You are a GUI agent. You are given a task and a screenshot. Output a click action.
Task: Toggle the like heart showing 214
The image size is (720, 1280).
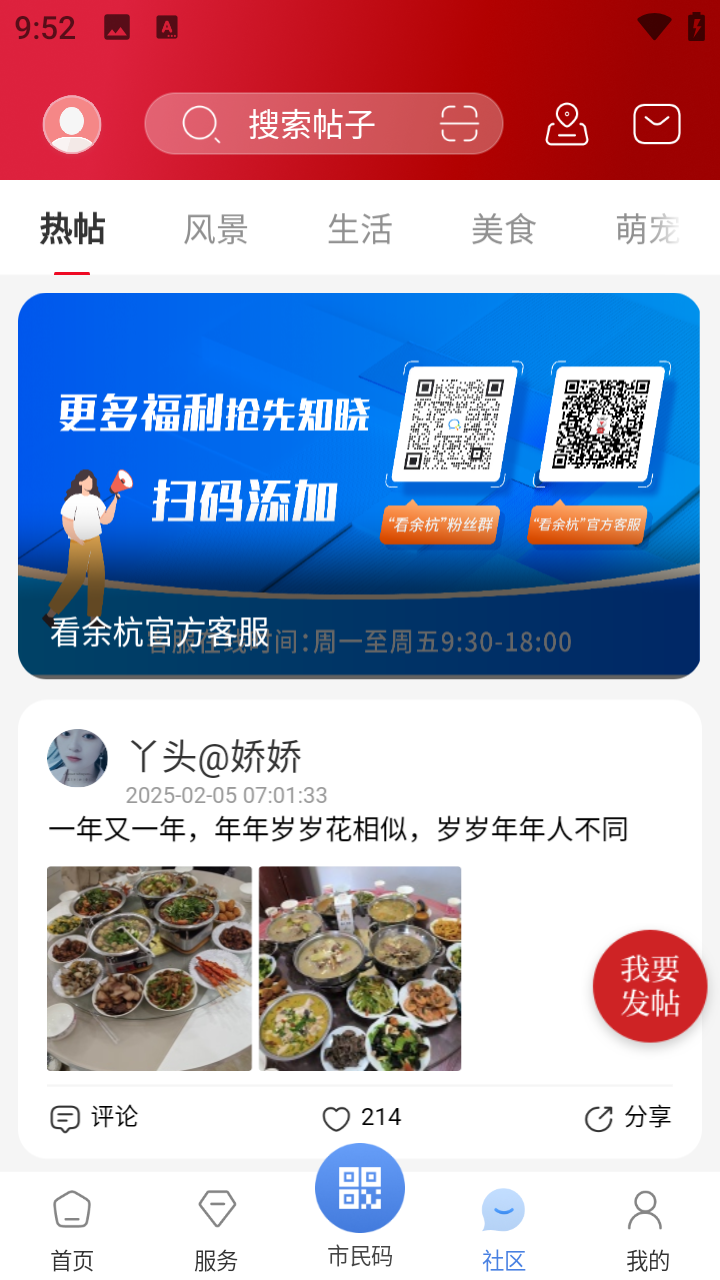336,1118
